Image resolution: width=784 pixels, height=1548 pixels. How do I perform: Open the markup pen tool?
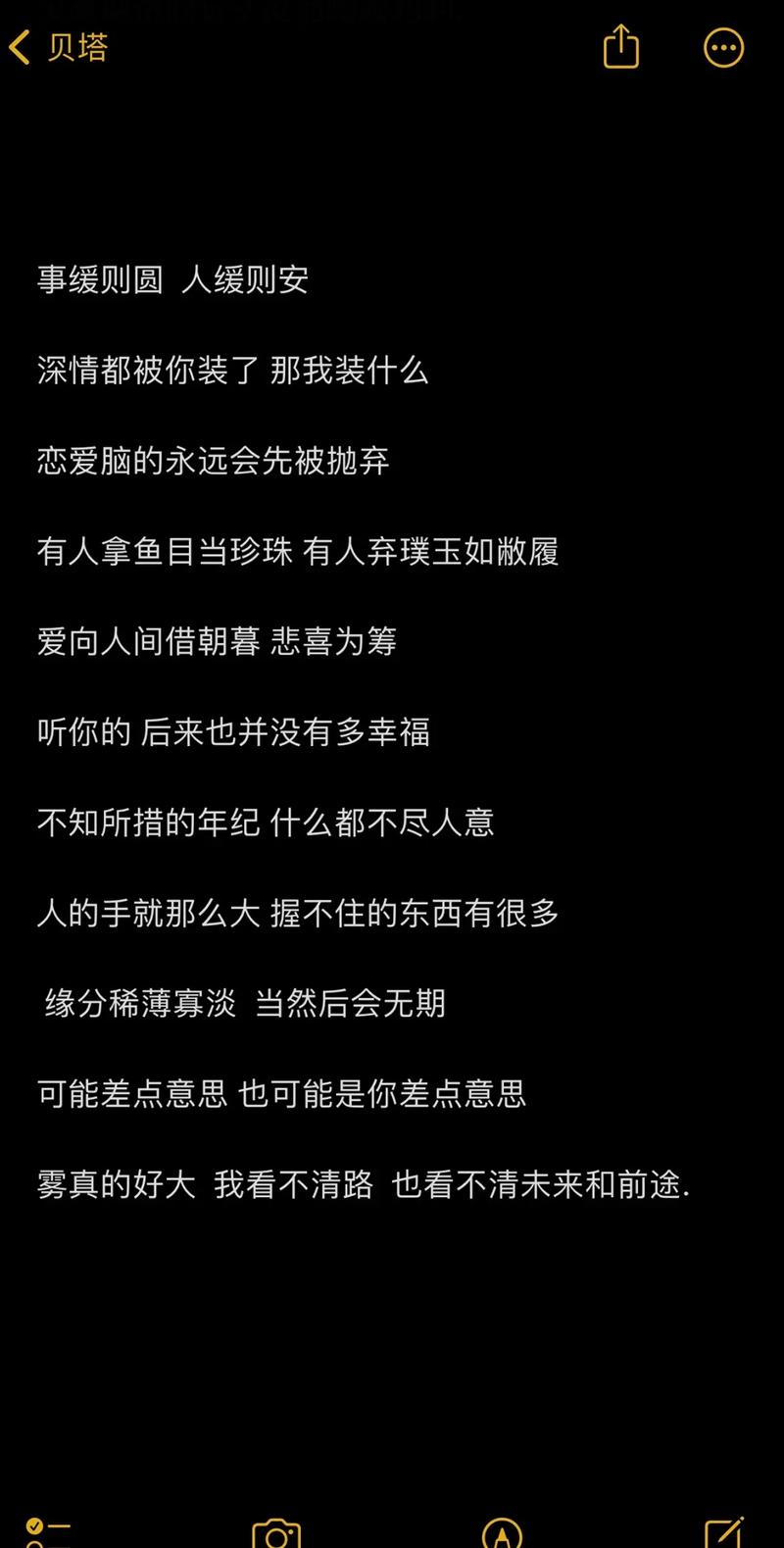pos(502,1534)
